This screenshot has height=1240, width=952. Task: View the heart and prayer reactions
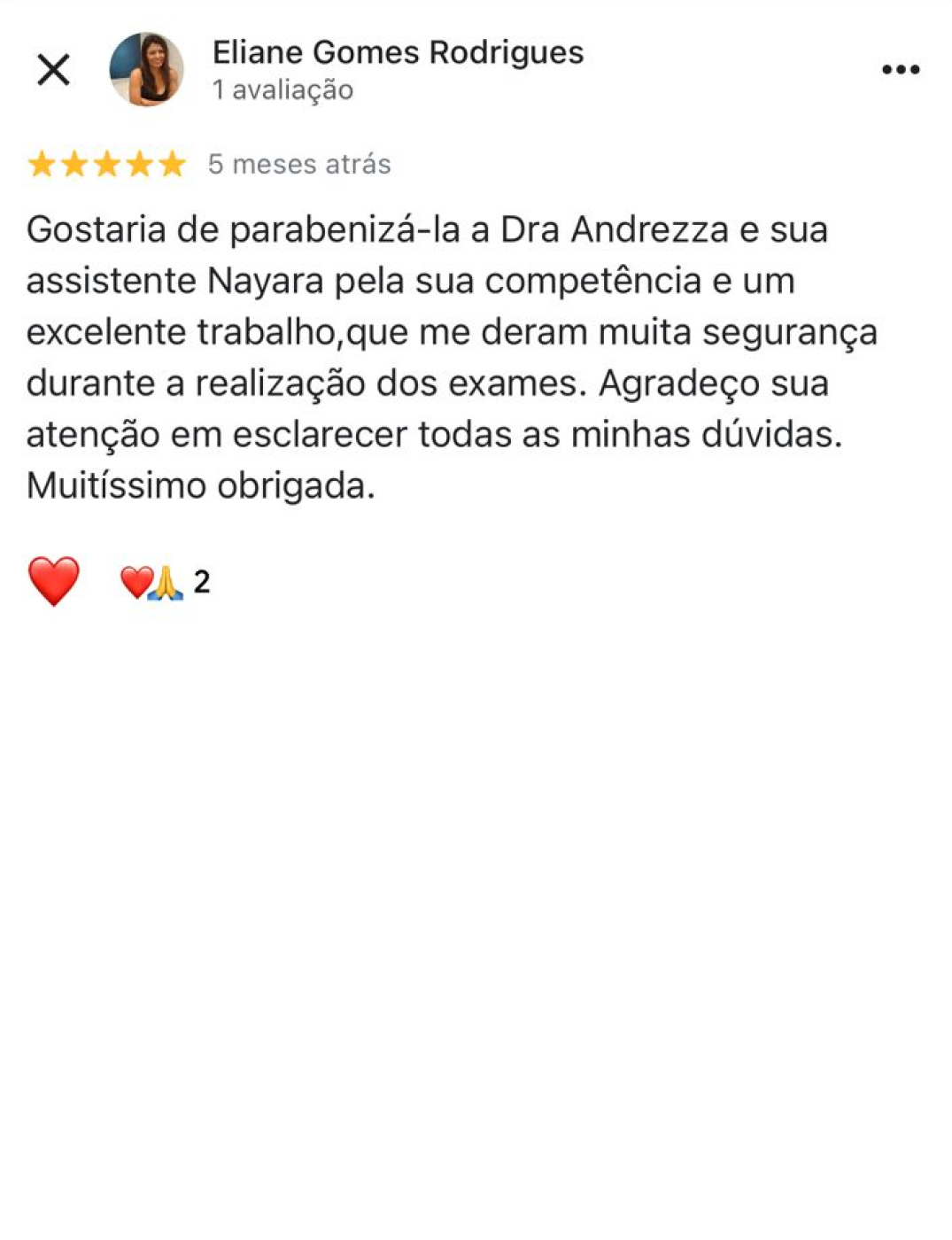[x=165, y=582]
